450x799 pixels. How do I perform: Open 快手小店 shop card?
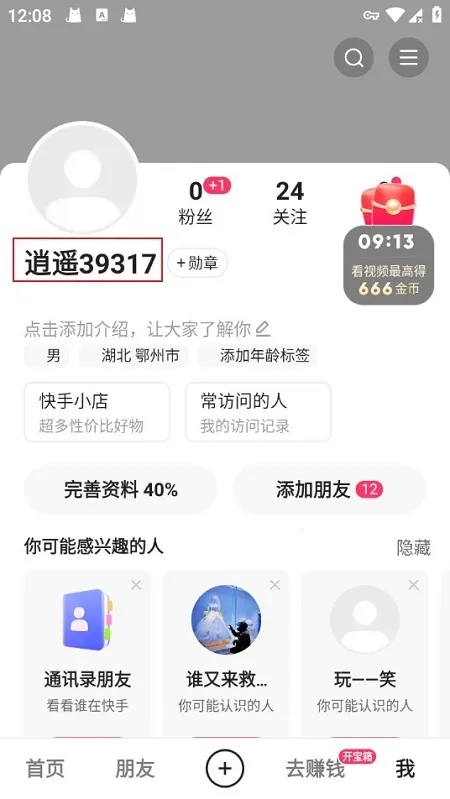[x=97, y=412]
